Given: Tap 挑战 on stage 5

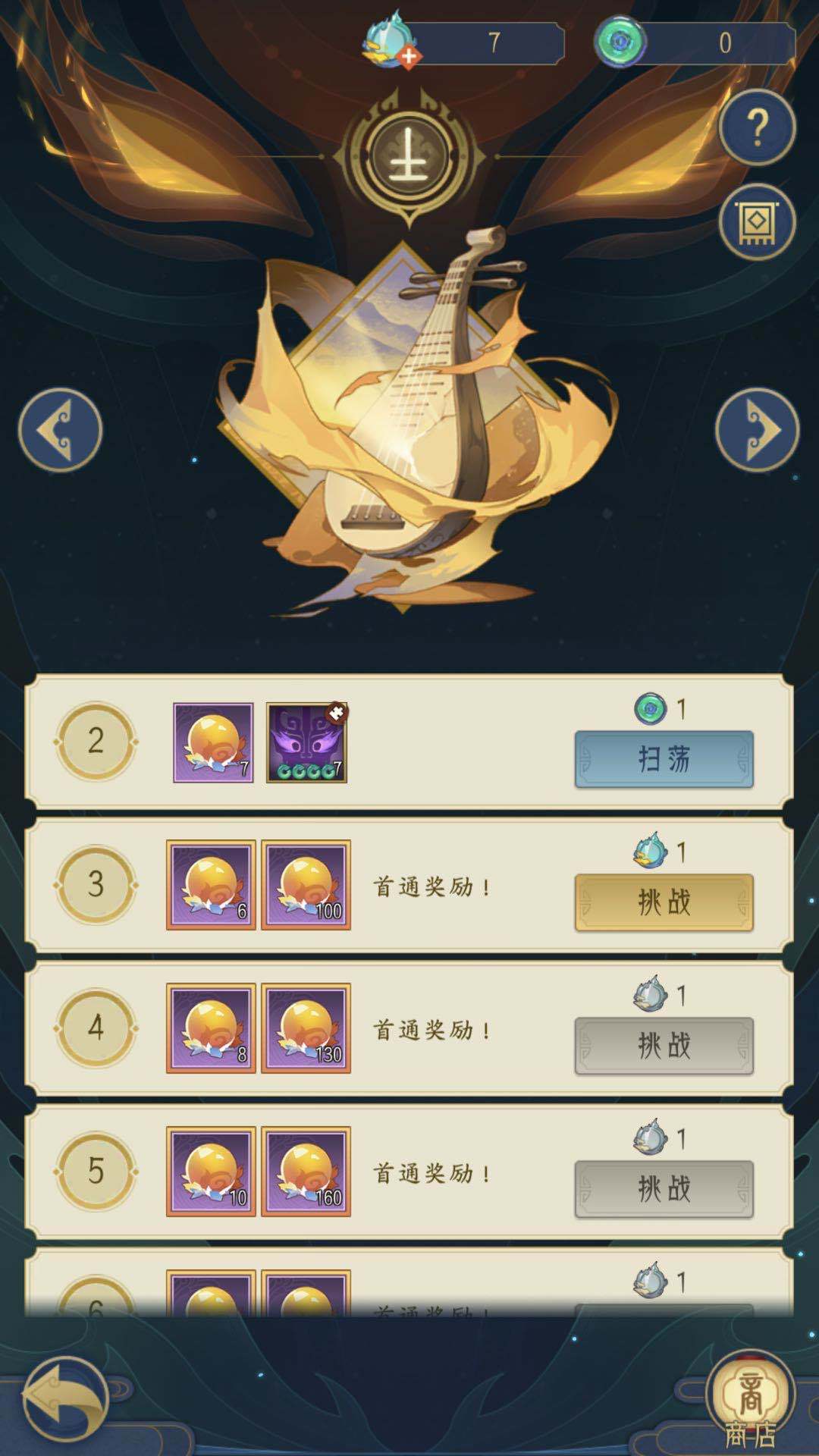Looking at the screenshot, I should point(664,1189).
